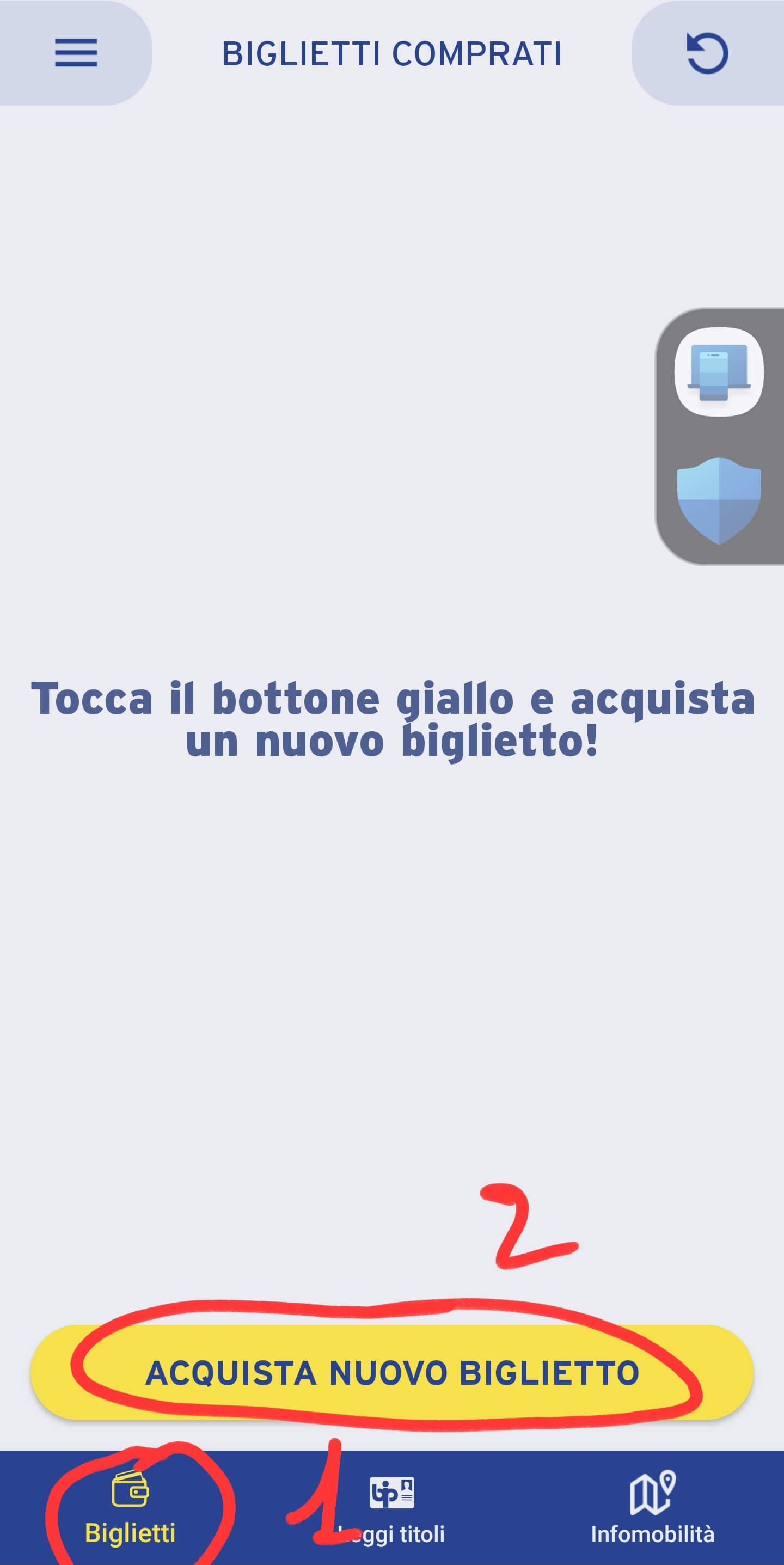
Task: Open the blue shield security shortcut
Action: click(x=719, y=500)
